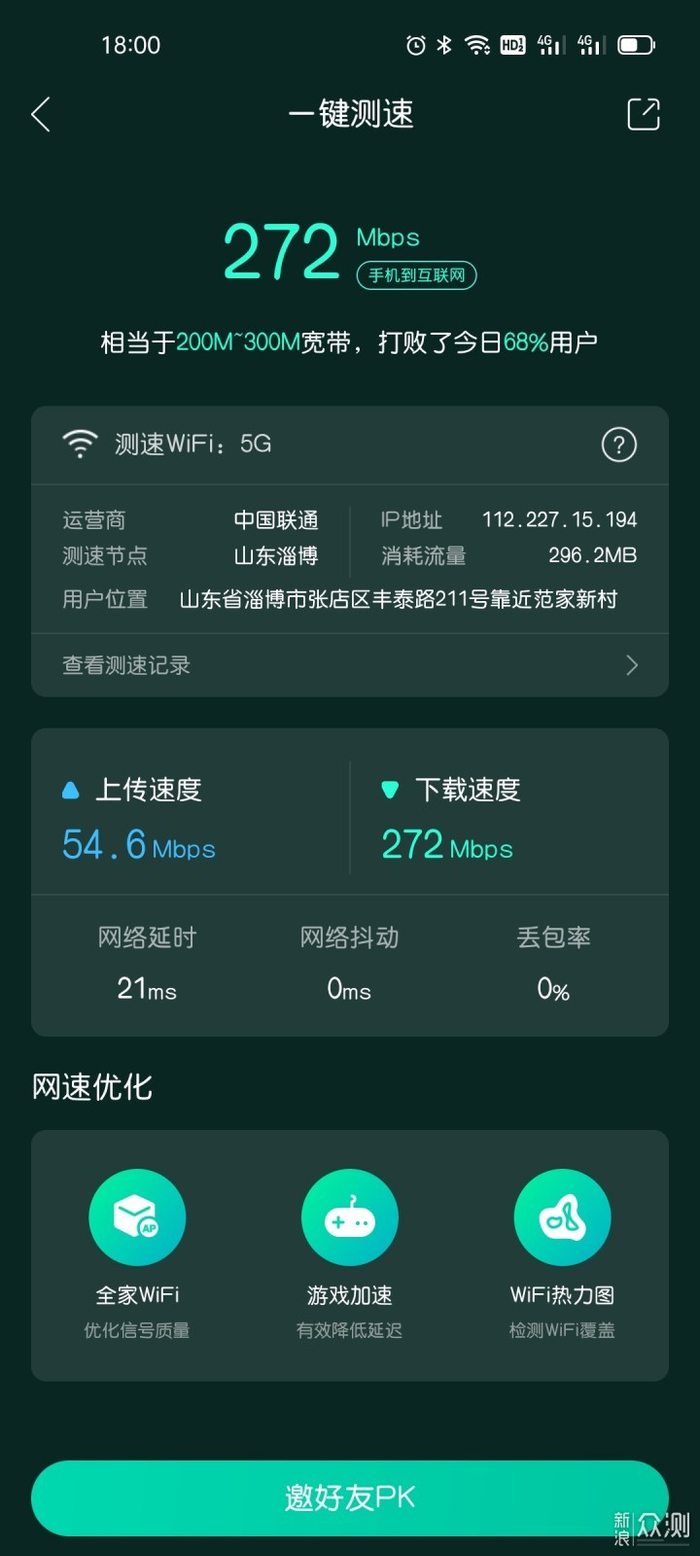Tap the 手机到互联网 chip
700x1556 pixels.
[416, 275]
